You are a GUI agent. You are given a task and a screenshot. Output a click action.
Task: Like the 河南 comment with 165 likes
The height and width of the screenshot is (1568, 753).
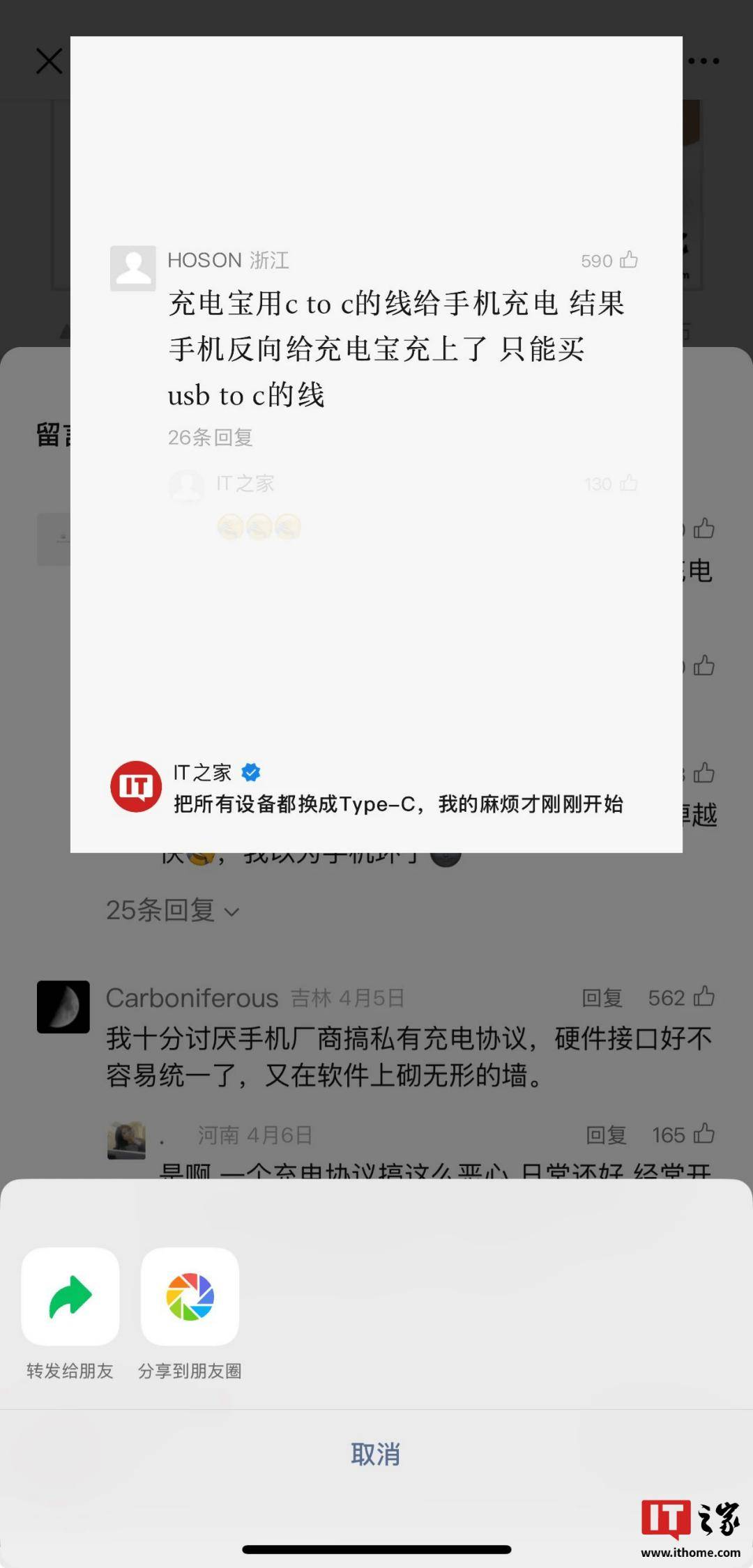click(704, 1134)
